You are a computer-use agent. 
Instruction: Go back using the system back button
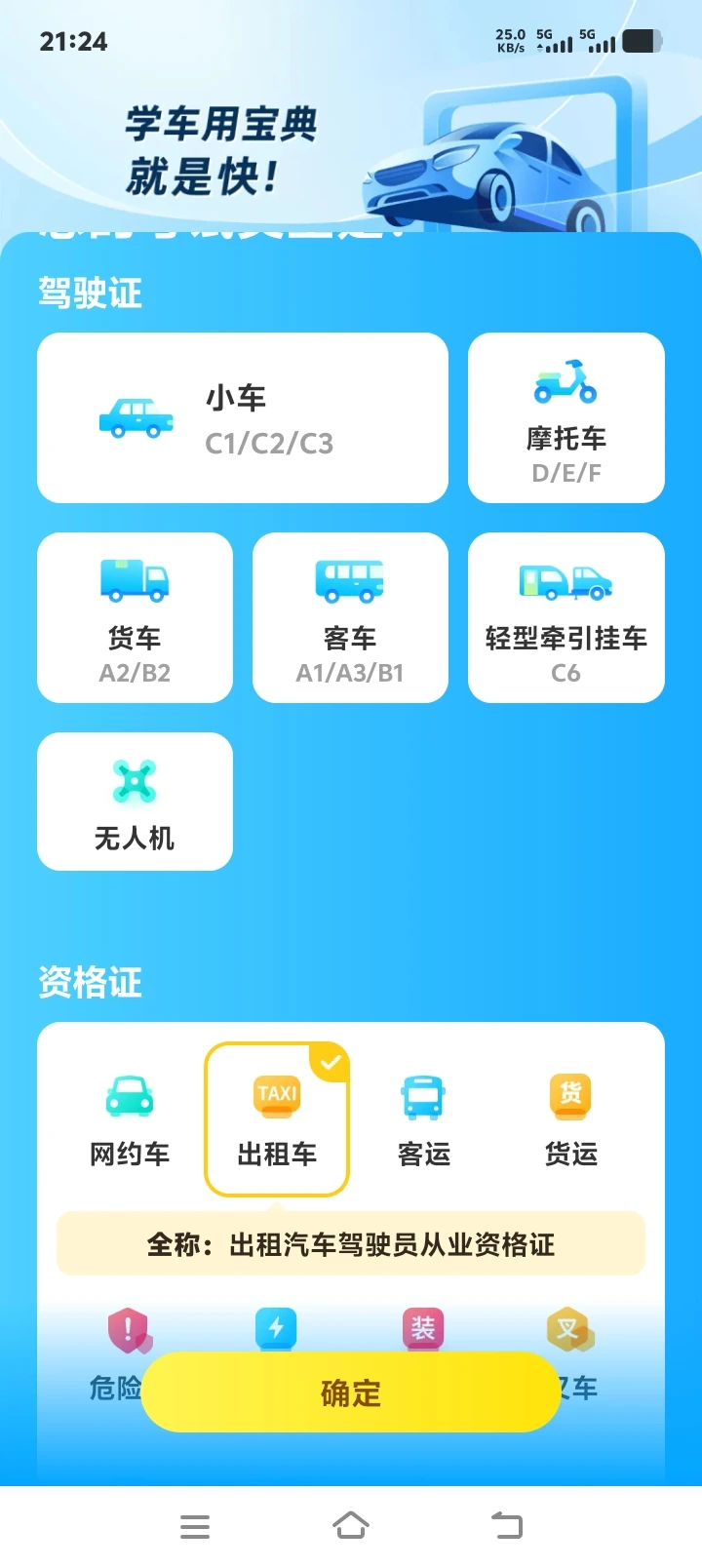pos(506,1525)
